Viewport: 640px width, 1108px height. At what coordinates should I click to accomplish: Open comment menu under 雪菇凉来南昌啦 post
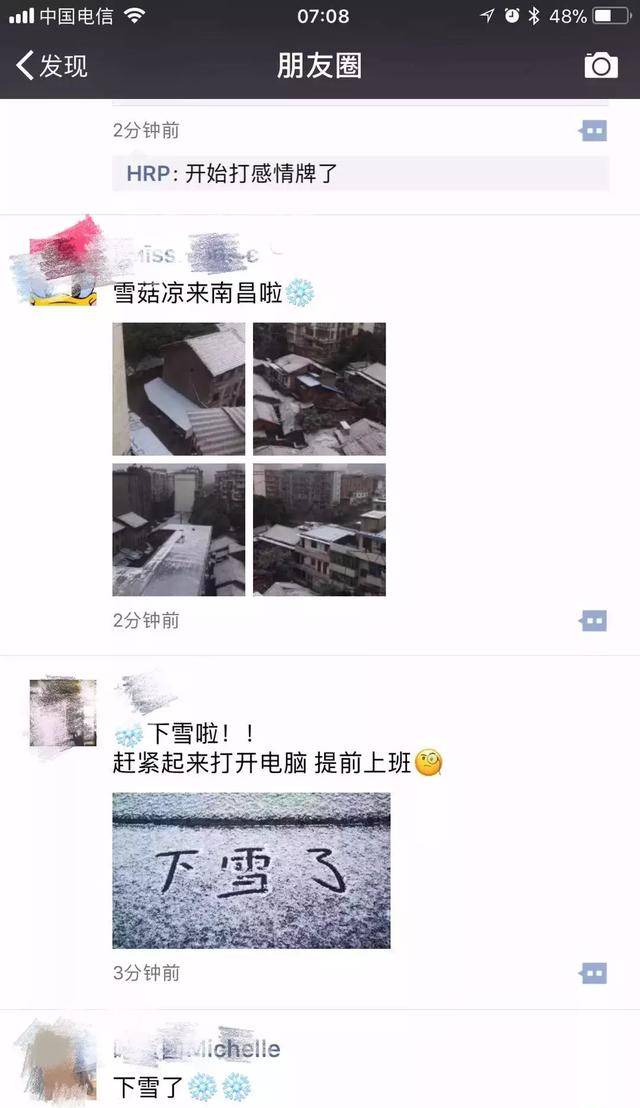point(593,621)
